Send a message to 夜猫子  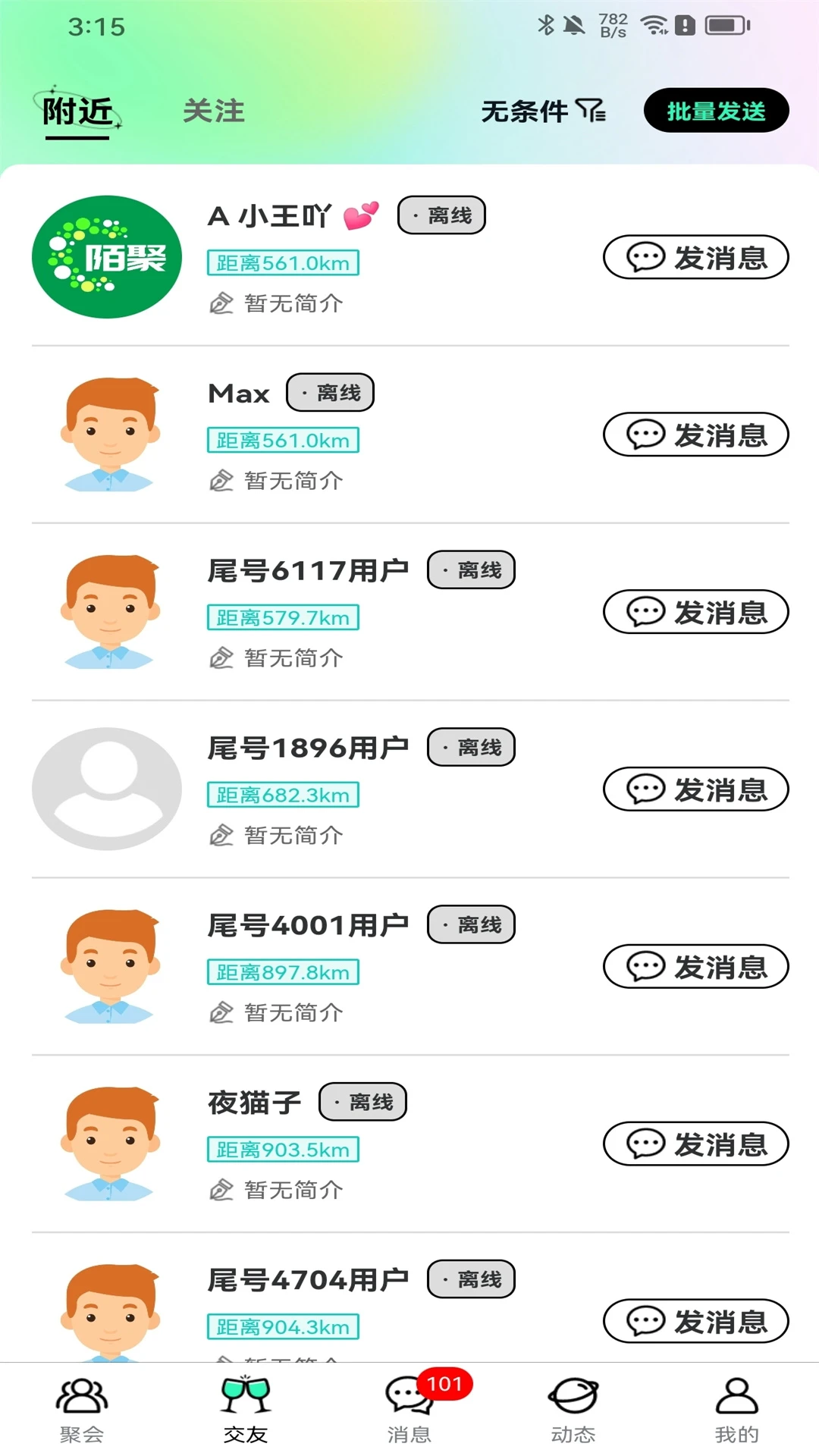click(695, 1144)
